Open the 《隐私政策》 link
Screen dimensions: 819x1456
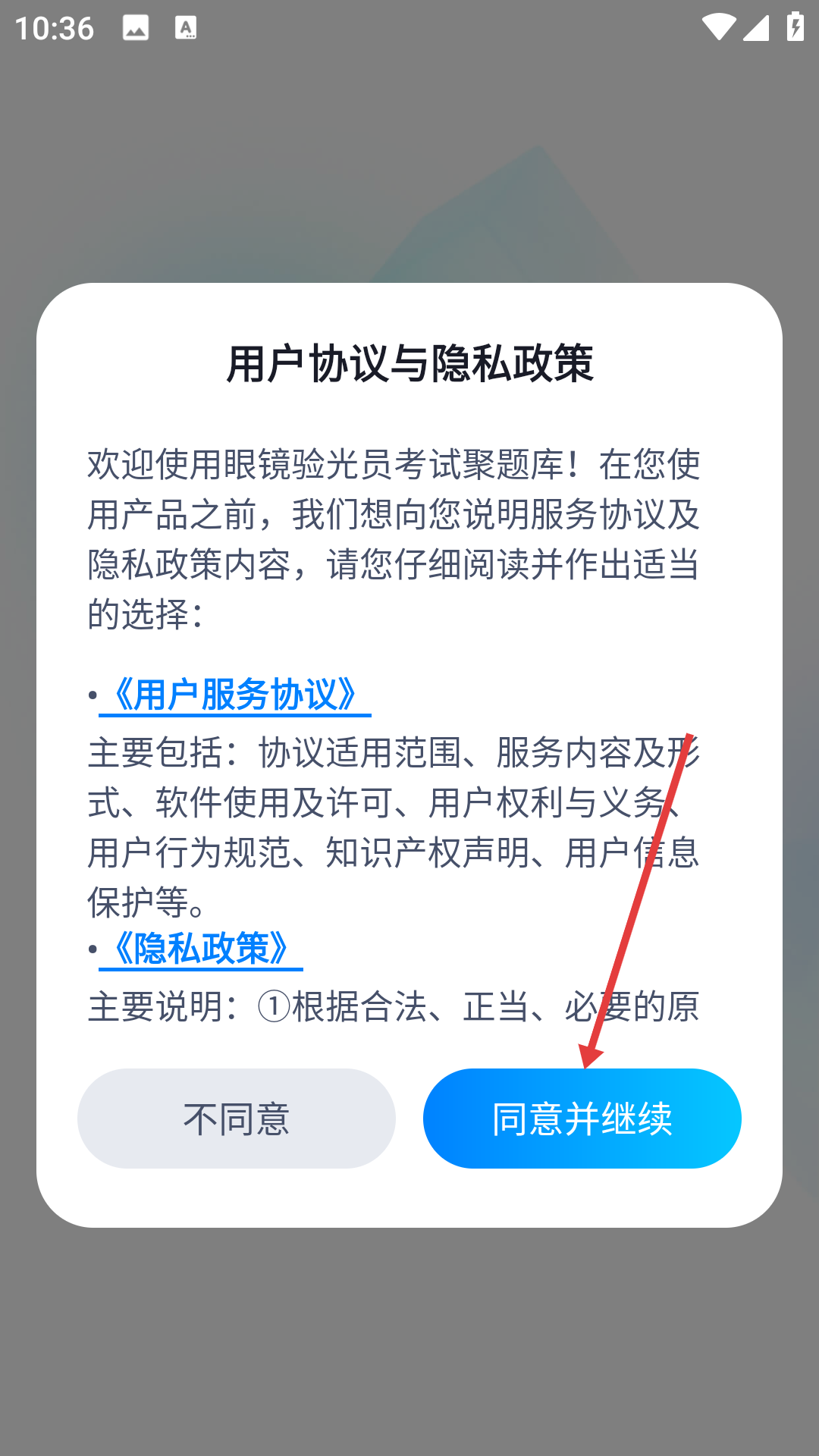201,949
